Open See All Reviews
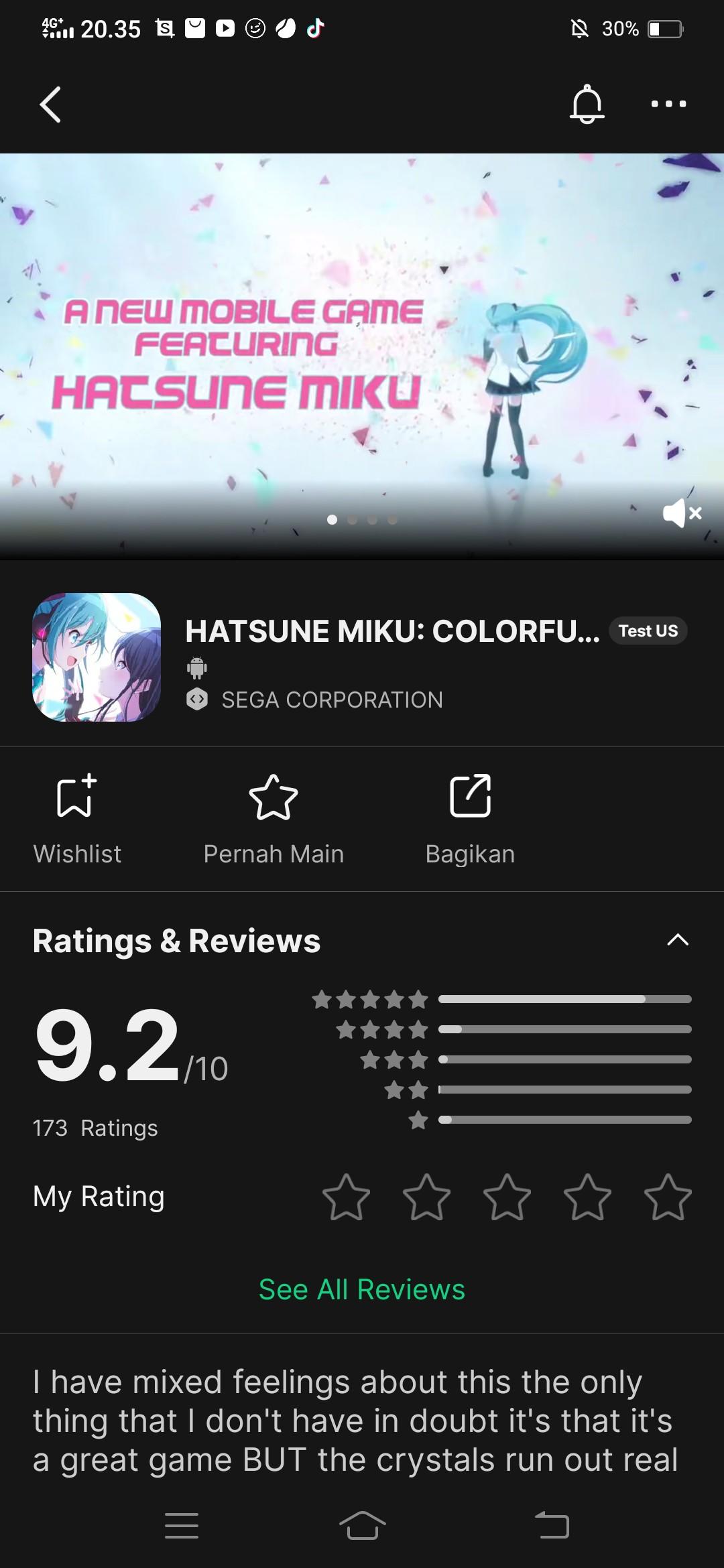 pyautogui.click(x=362, y=1289)
